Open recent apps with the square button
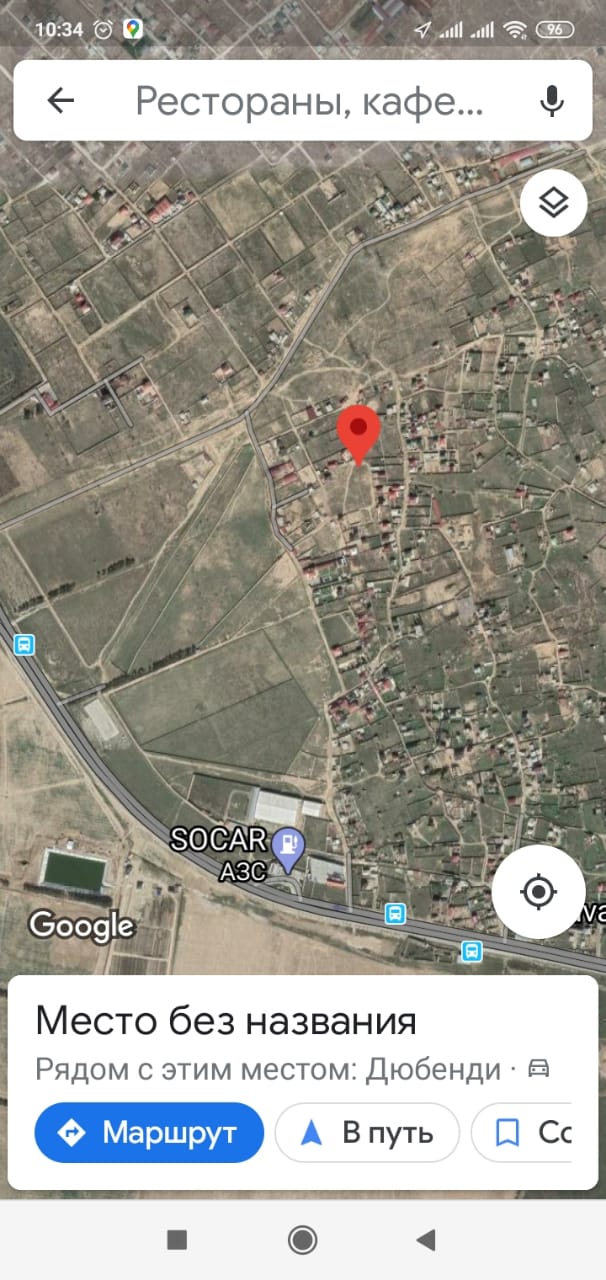606x1280 pixels. pyautogui.click(x=177, y=1240)
